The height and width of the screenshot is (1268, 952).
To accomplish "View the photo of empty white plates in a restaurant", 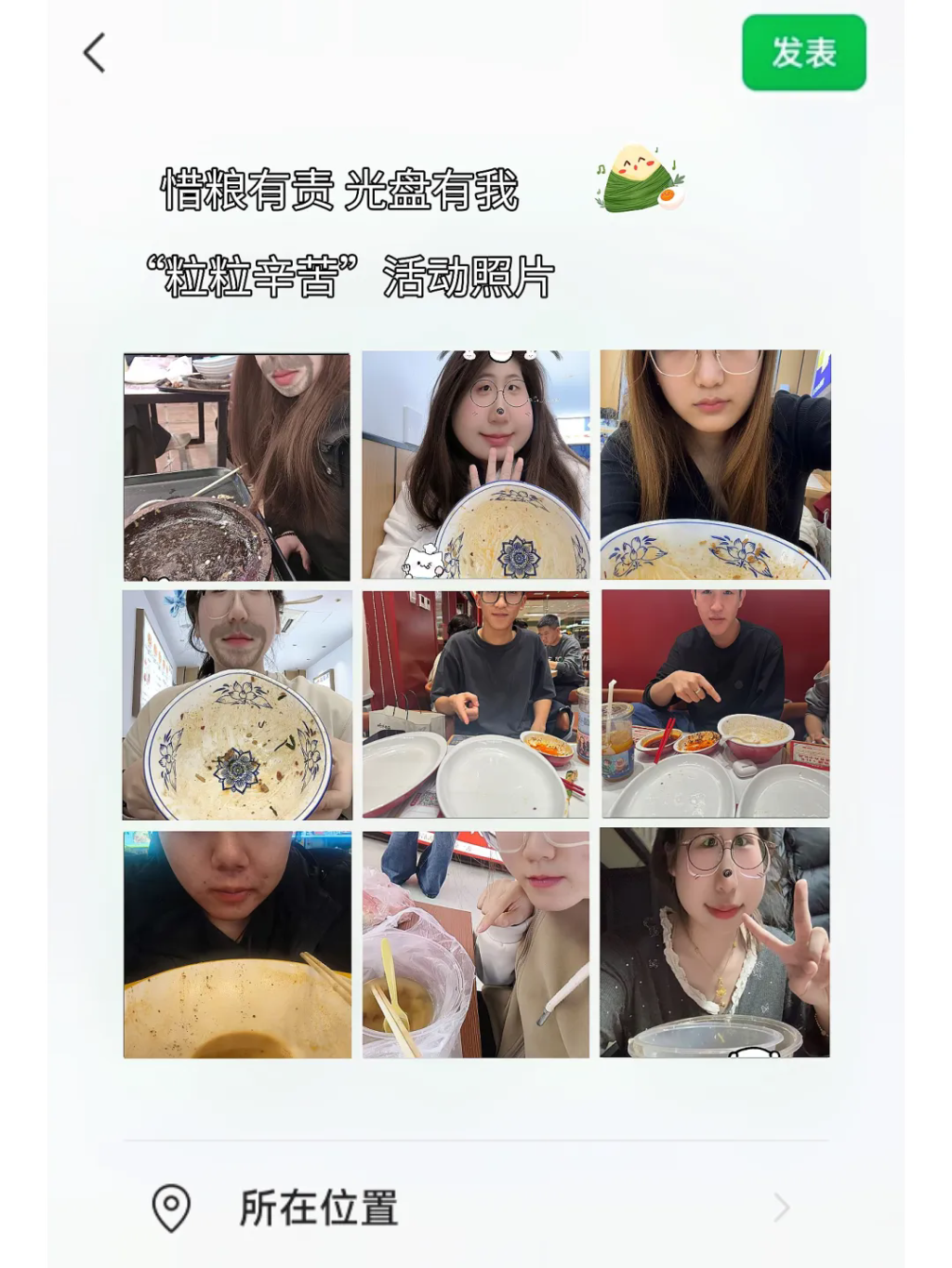I will (475, 705).
